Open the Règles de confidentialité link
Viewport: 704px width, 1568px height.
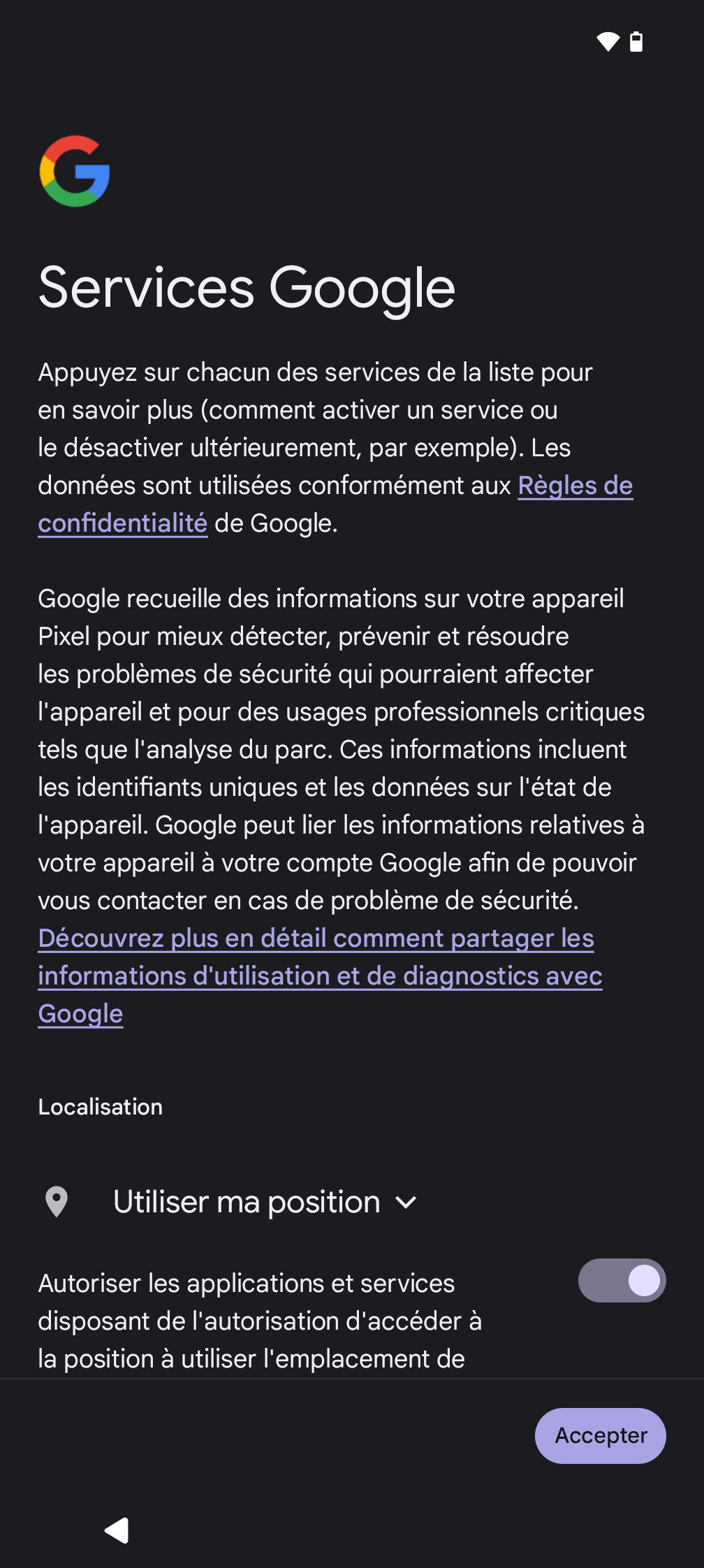(574, 486)
